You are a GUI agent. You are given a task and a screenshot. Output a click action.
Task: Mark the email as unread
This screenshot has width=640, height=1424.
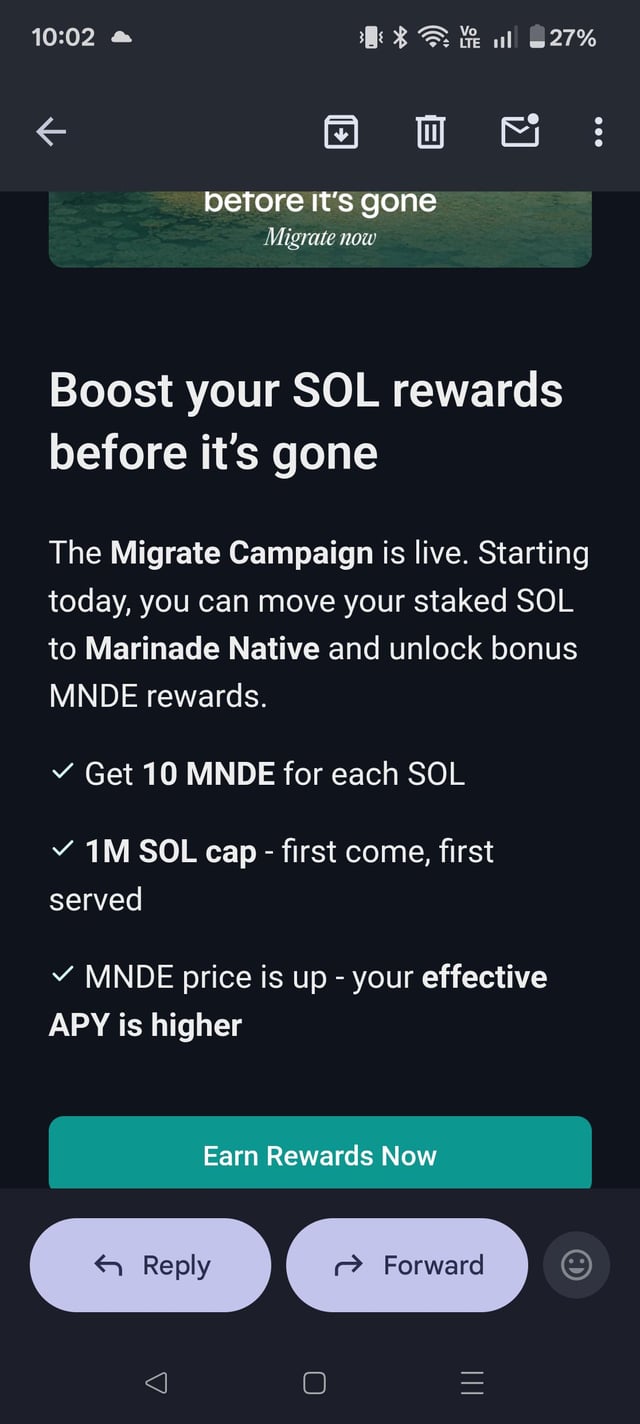(520, 131)
